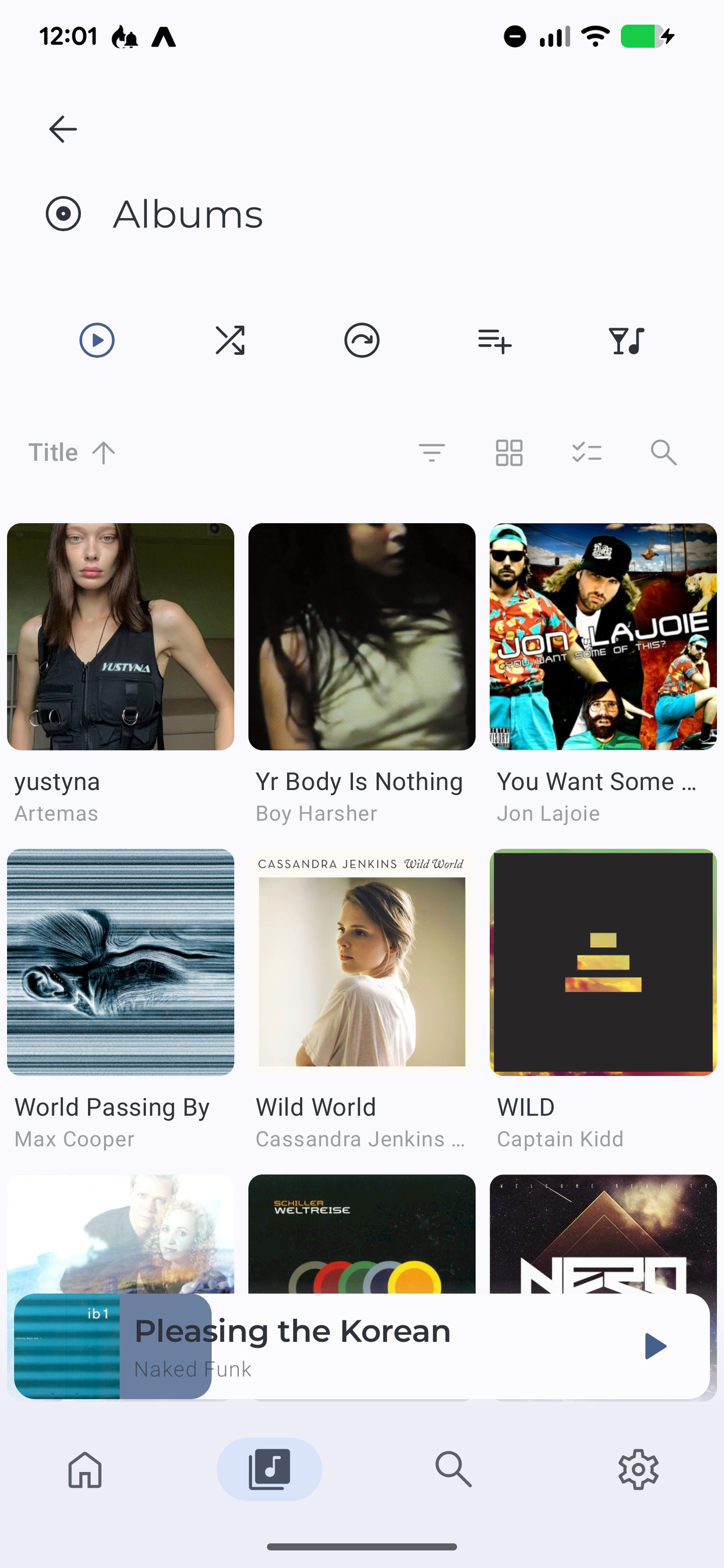
Task: Switch the grid view layout
Action: tap(509, 453)
